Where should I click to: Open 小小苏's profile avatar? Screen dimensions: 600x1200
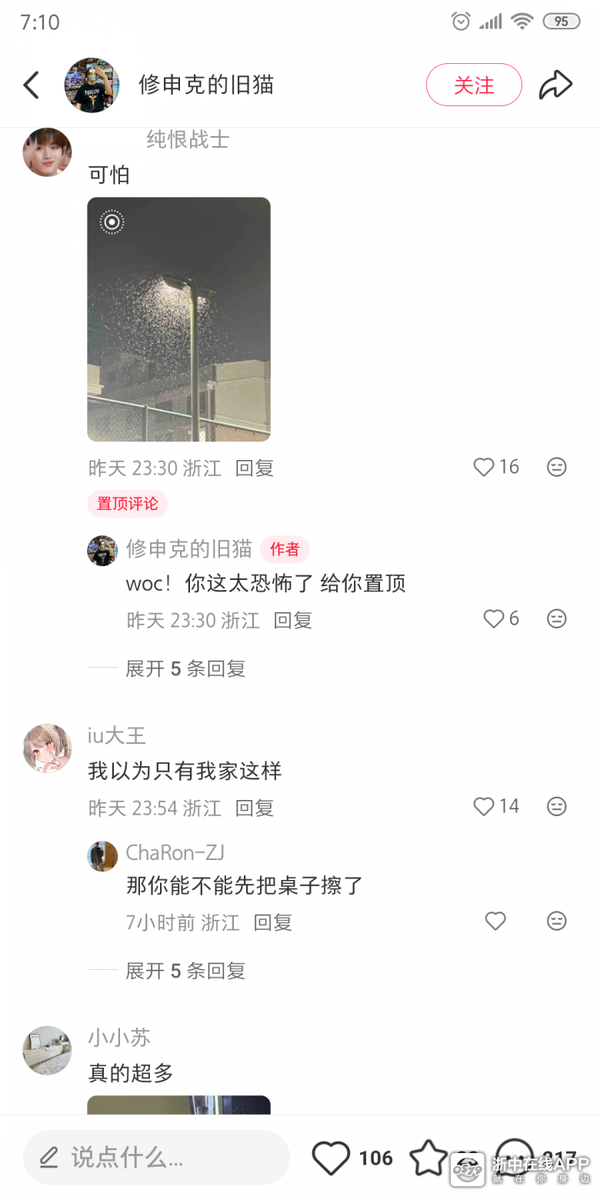(x=47, y=1050)
